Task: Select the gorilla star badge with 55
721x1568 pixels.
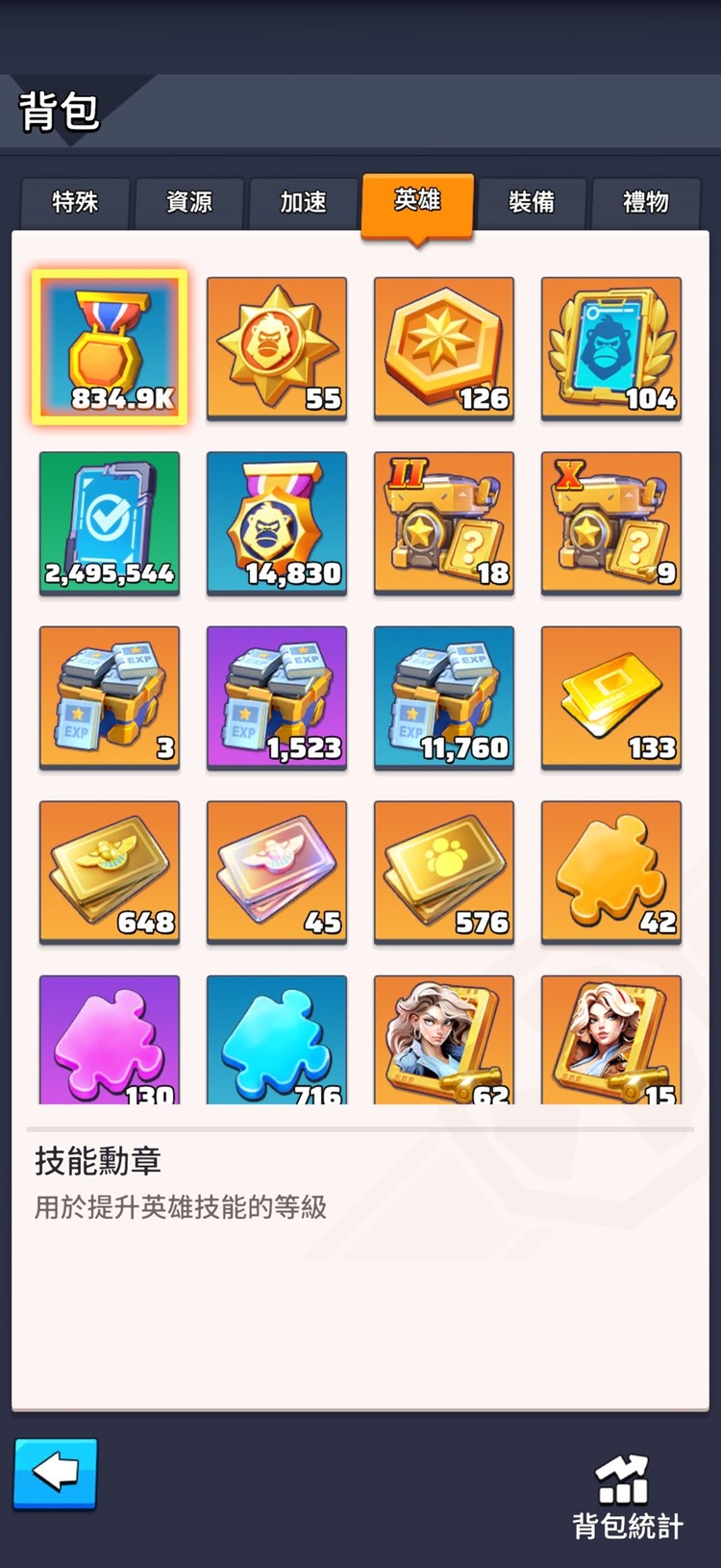Action: (277, 347)
